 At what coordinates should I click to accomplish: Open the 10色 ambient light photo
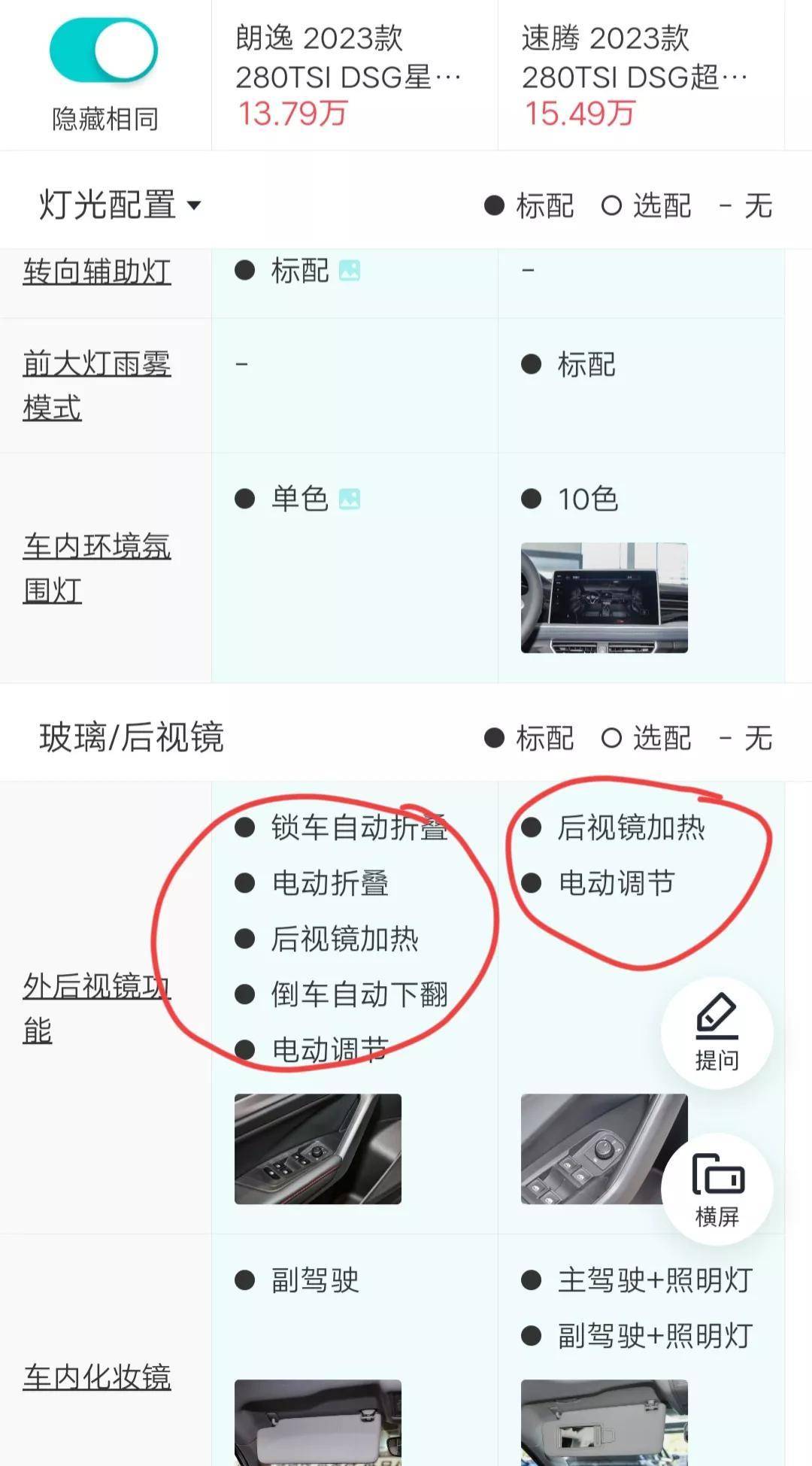click(604, 598)
